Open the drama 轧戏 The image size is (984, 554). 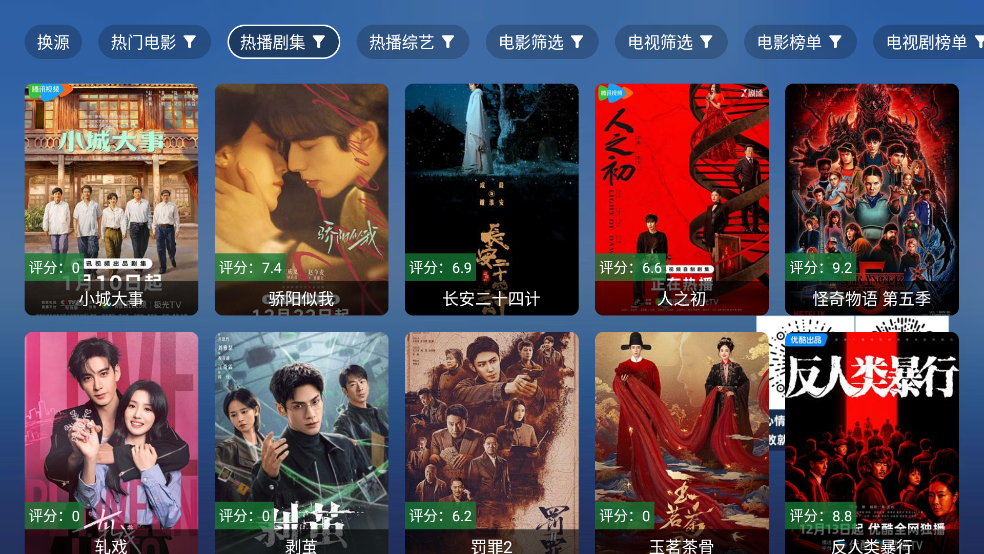click(x=111, y=442)
